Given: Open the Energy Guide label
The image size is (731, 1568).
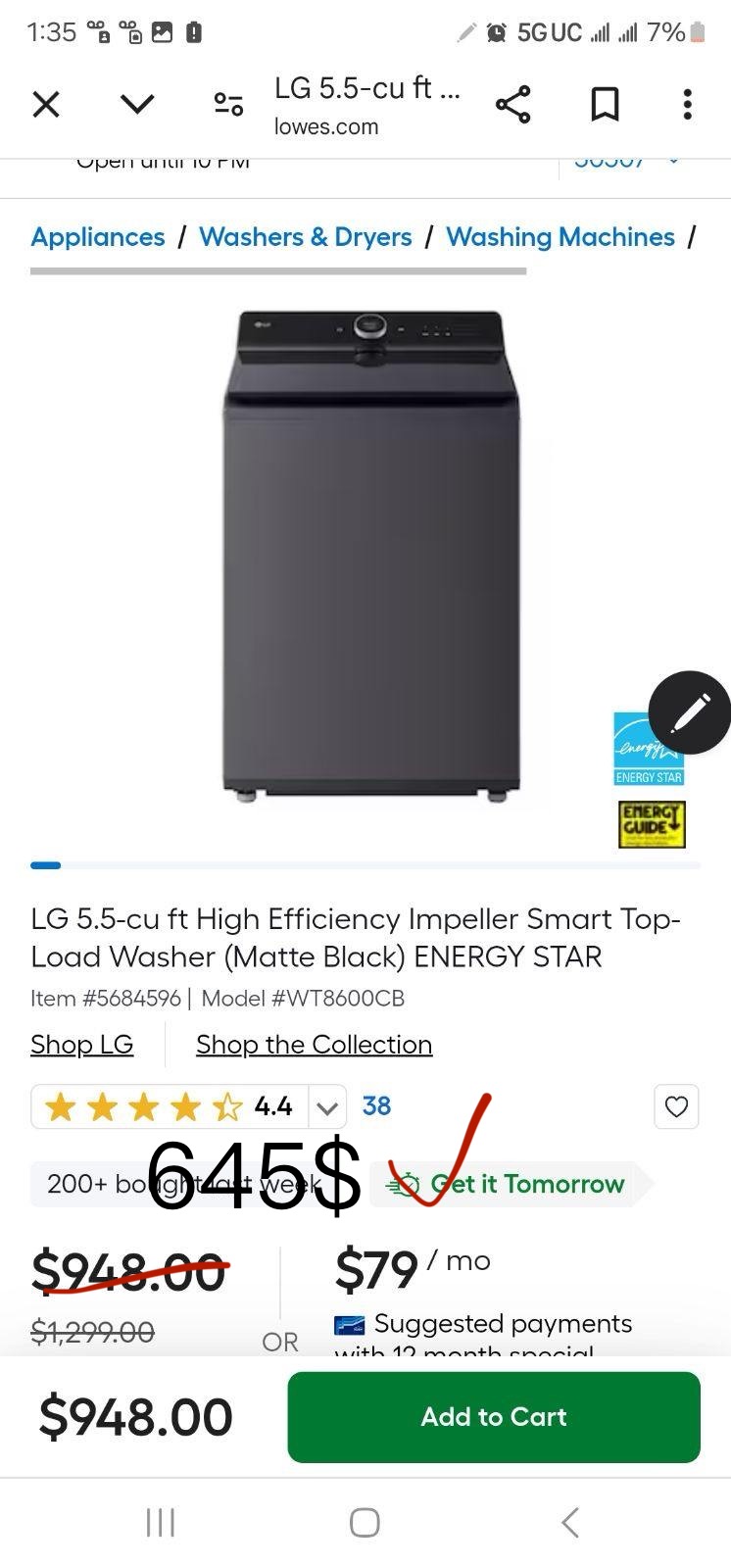Looking at the screenshot, I should (651, 824).
